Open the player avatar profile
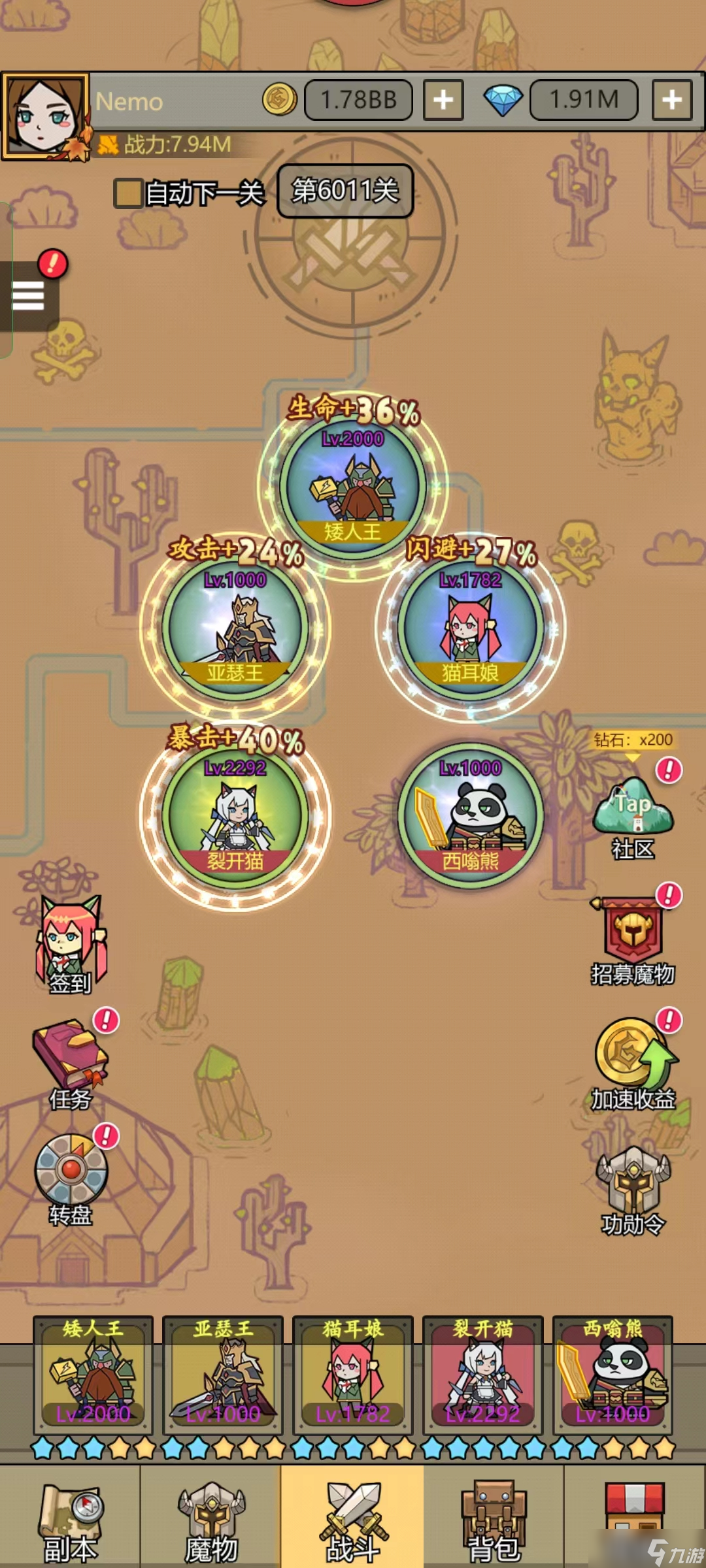 pyautogui.click(x=45, y=116)
